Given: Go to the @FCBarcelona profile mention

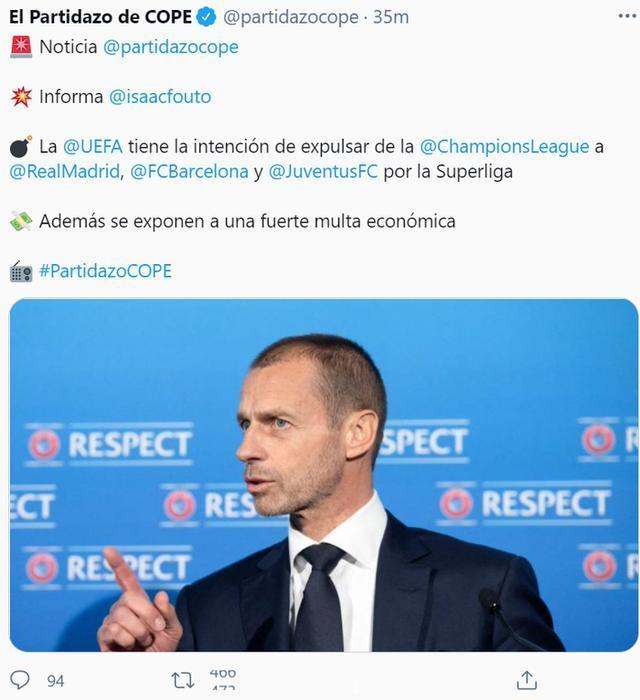Looking at the screenshot, I should [x=189, y=171].
